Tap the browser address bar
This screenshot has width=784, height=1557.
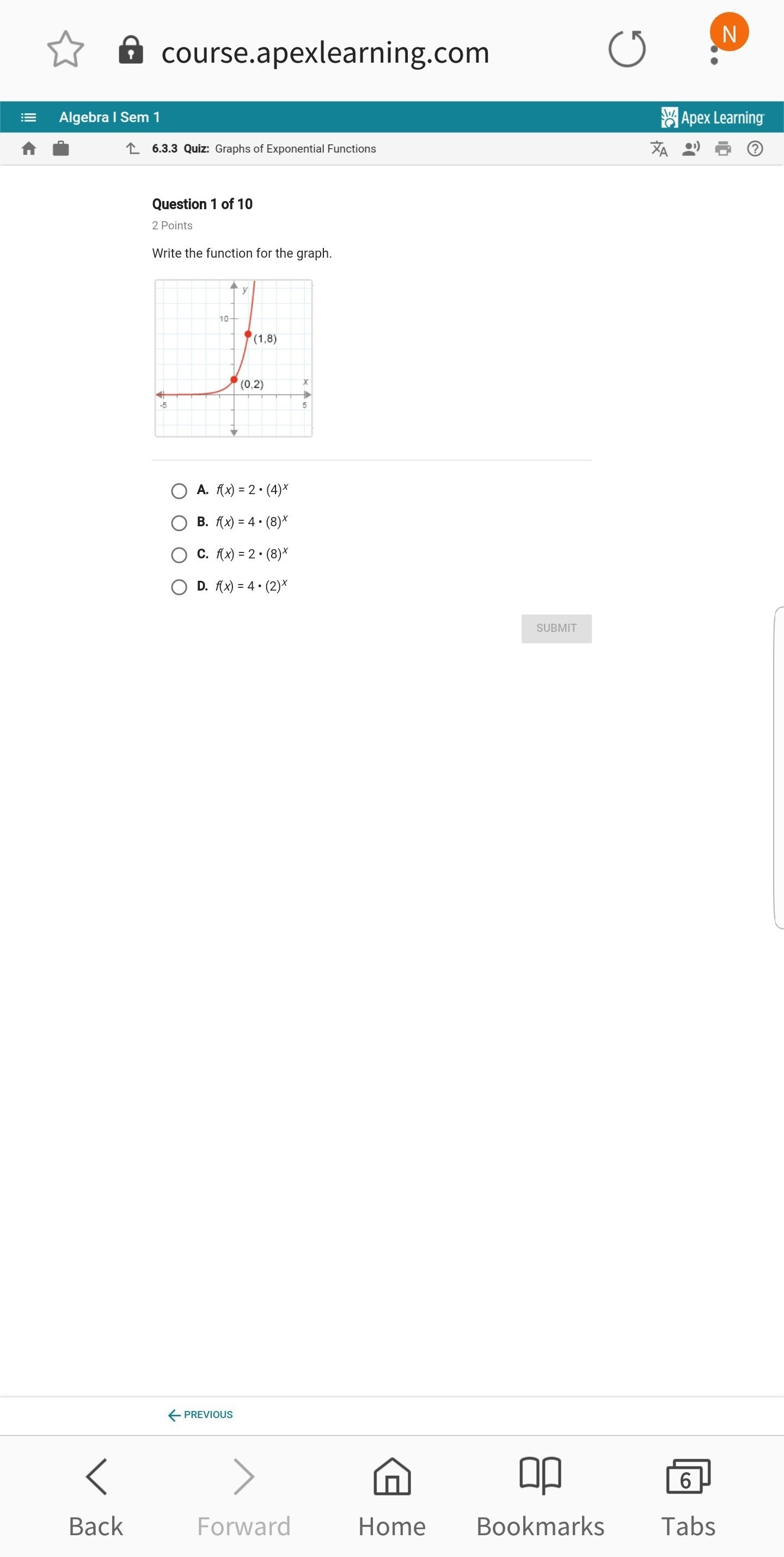tap(325, 53)
